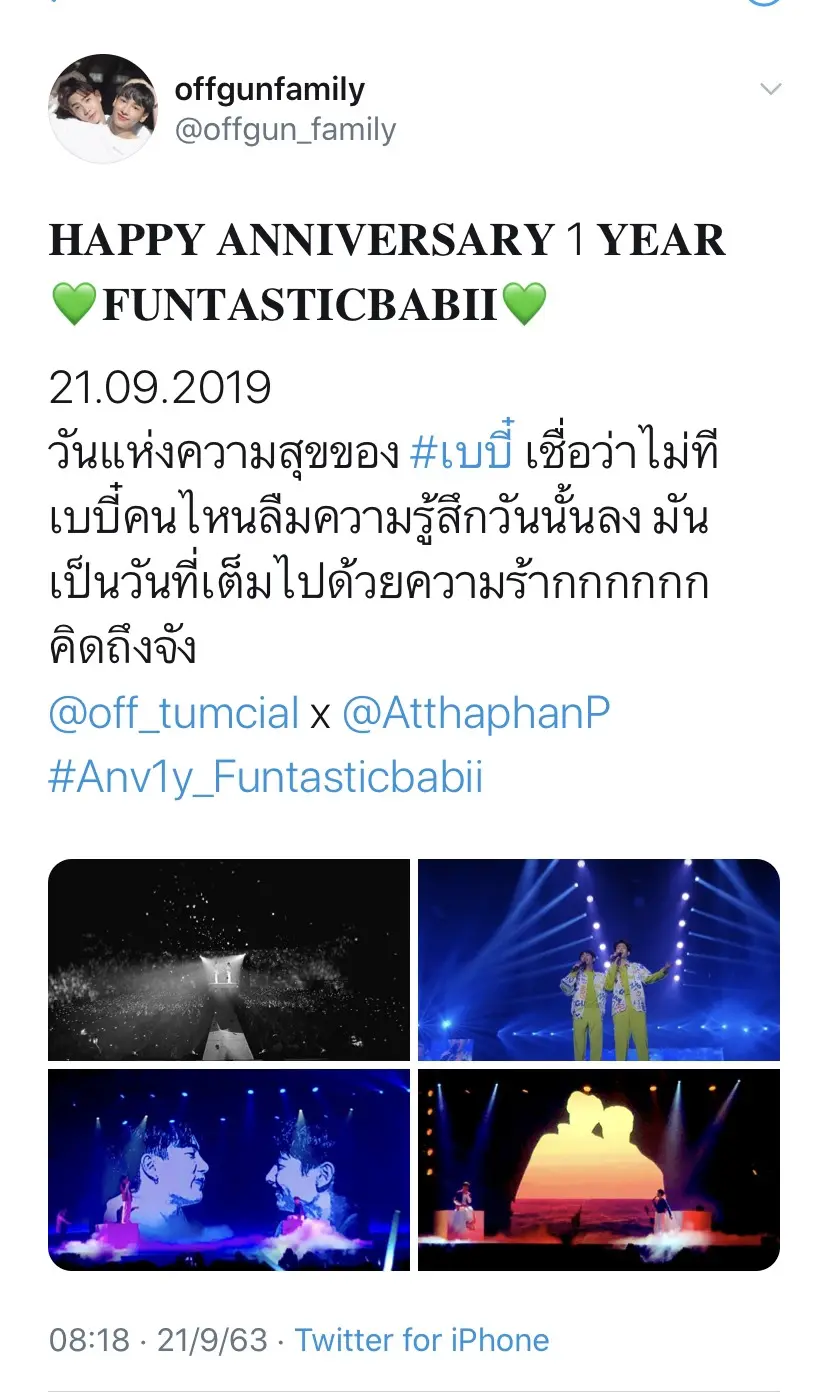View the black-and-white concert crowd photo
828x1392 pixels.
[229, 960]
